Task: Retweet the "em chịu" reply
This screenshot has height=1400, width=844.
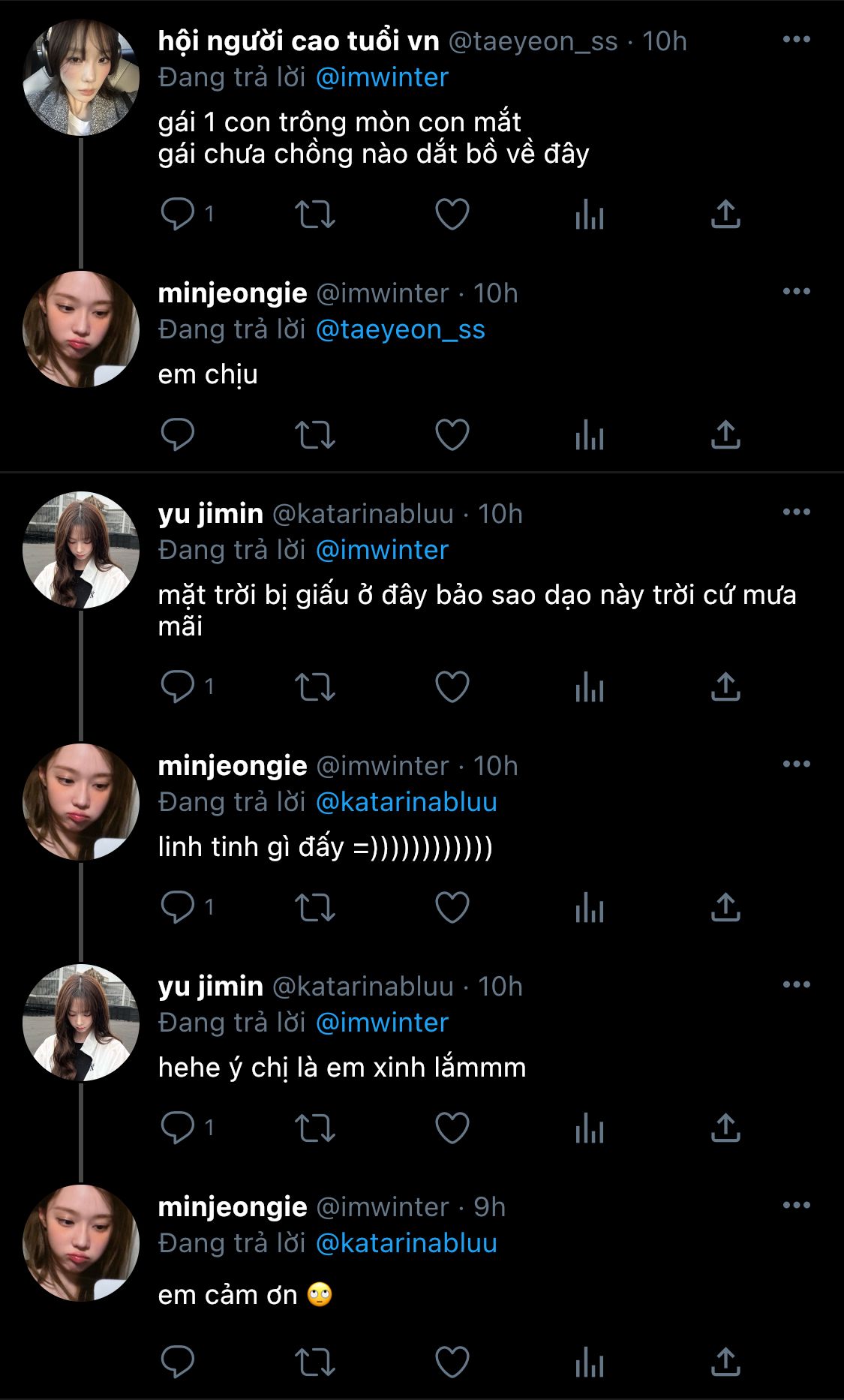Action: tap(314, 435)
